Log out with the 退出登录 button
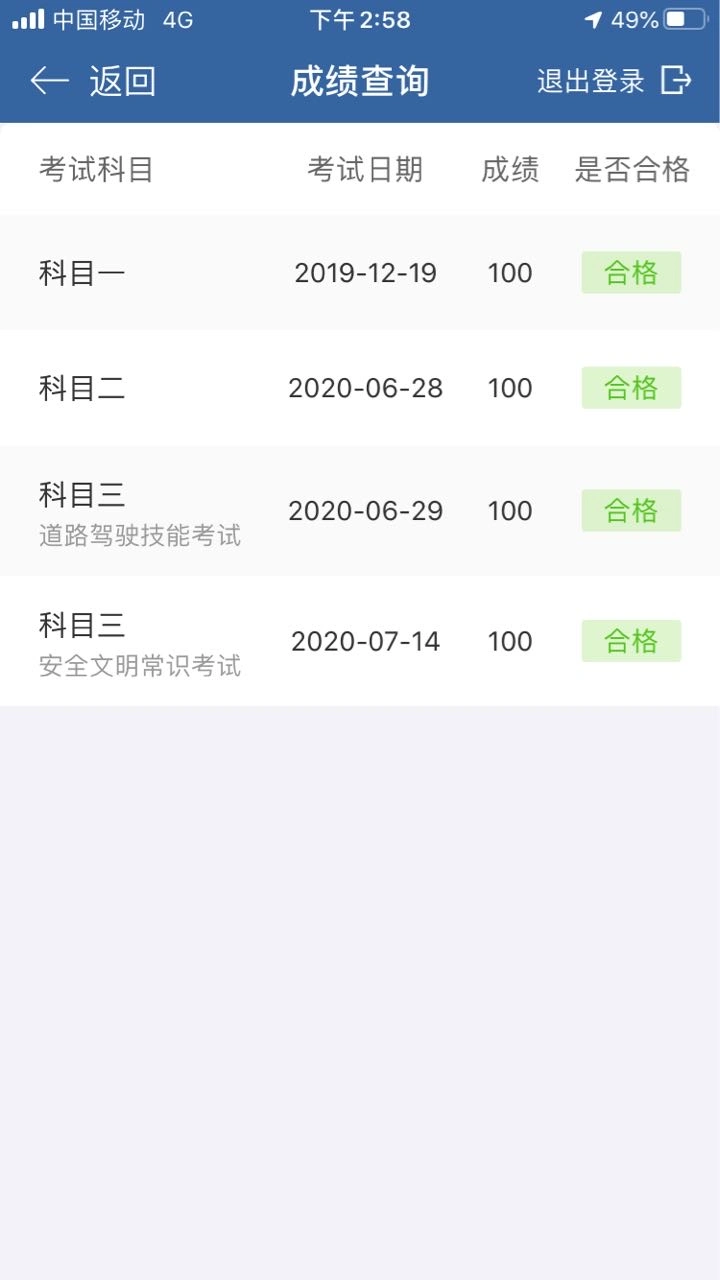The image size is (720, 1280). click(614, 81)
